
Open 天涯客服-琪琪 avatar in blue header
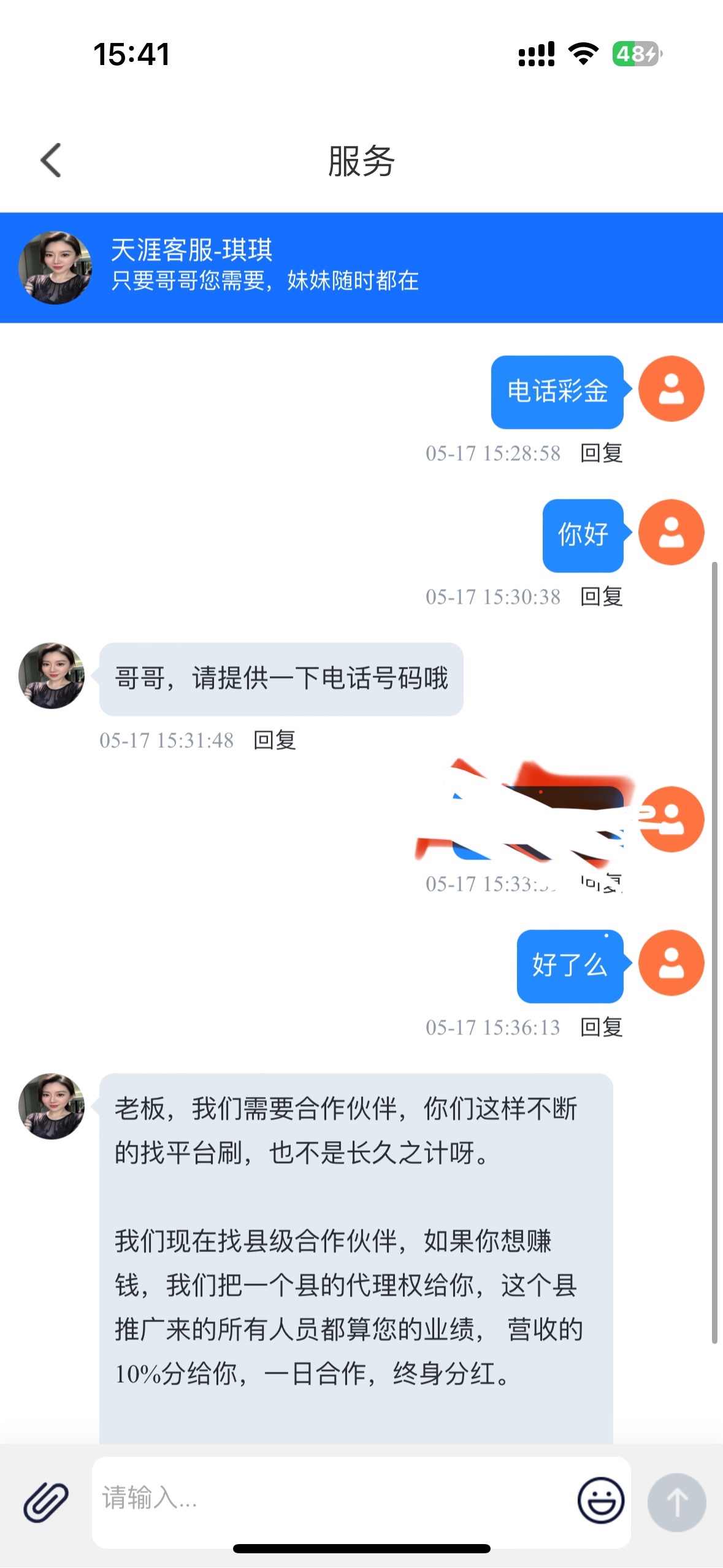[x=55, y=267]
